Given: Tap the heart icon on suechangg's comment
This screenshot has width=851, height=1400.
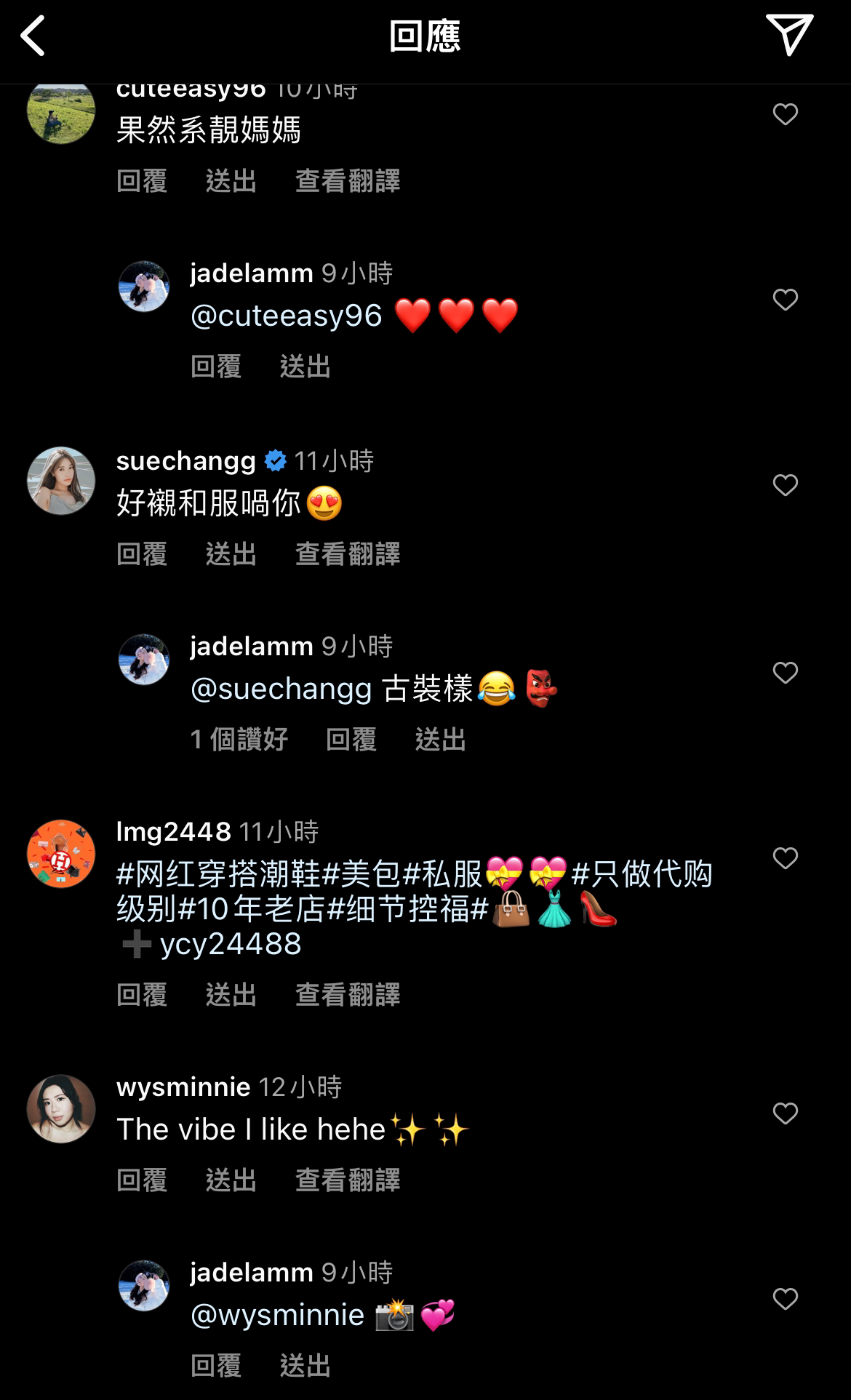Looking at the screenshot, I should (785, 484).
